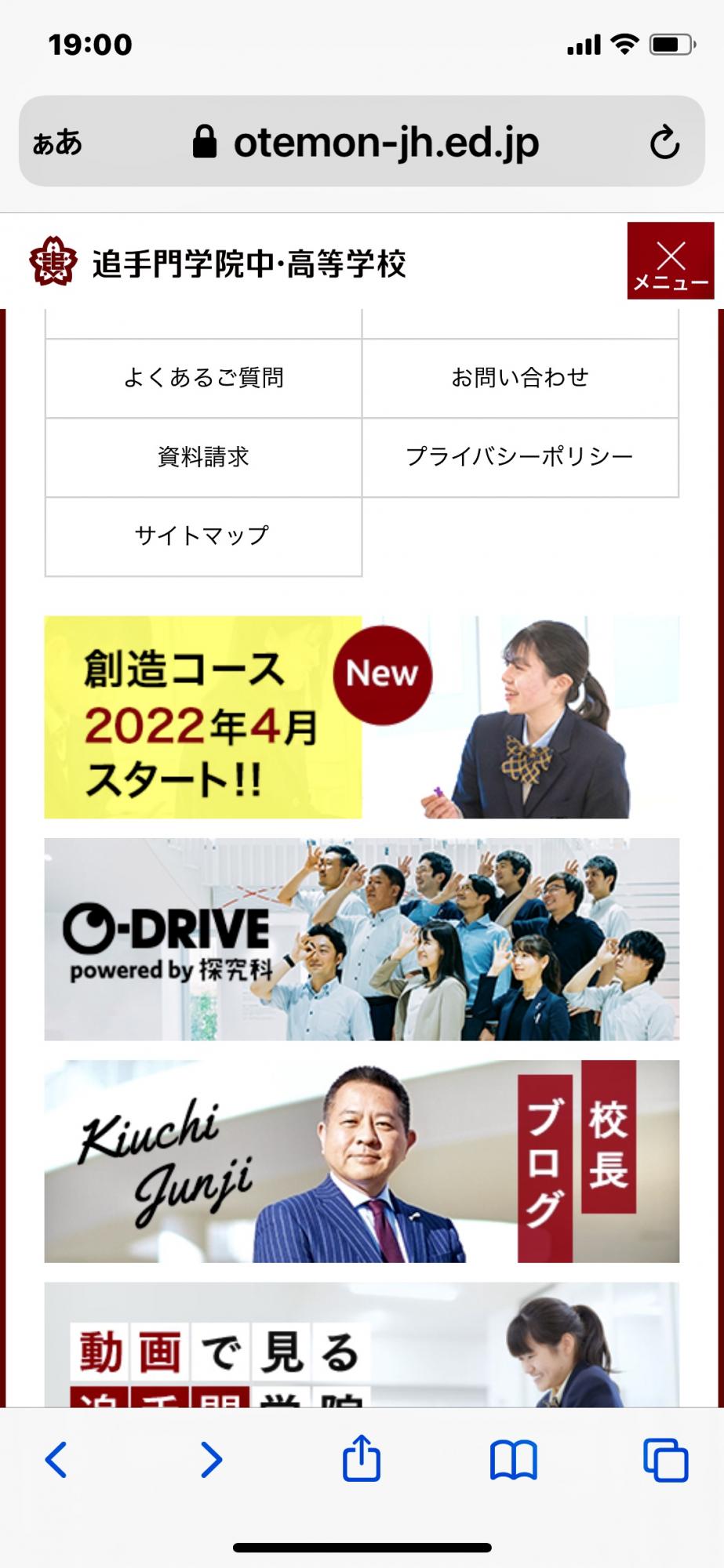Go forward in Safari
Screen dimensions: 724x1568
[210, 1460]
